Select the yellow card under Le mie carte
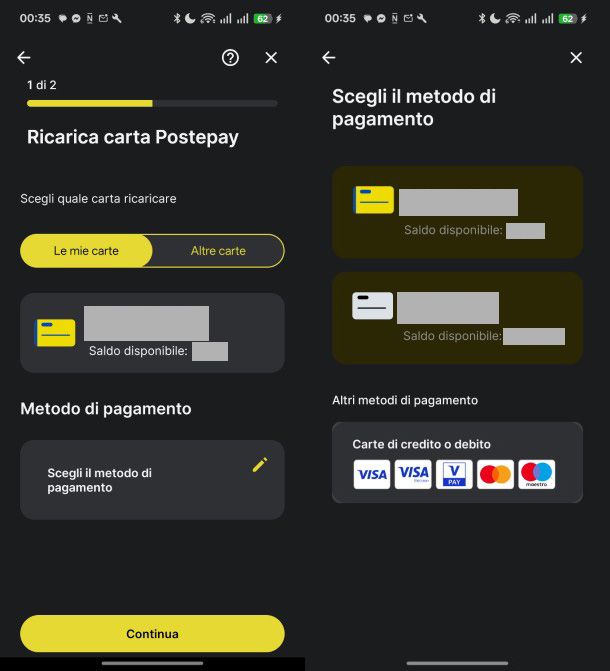Screen dimensions: 610x671 coord(152,333)
